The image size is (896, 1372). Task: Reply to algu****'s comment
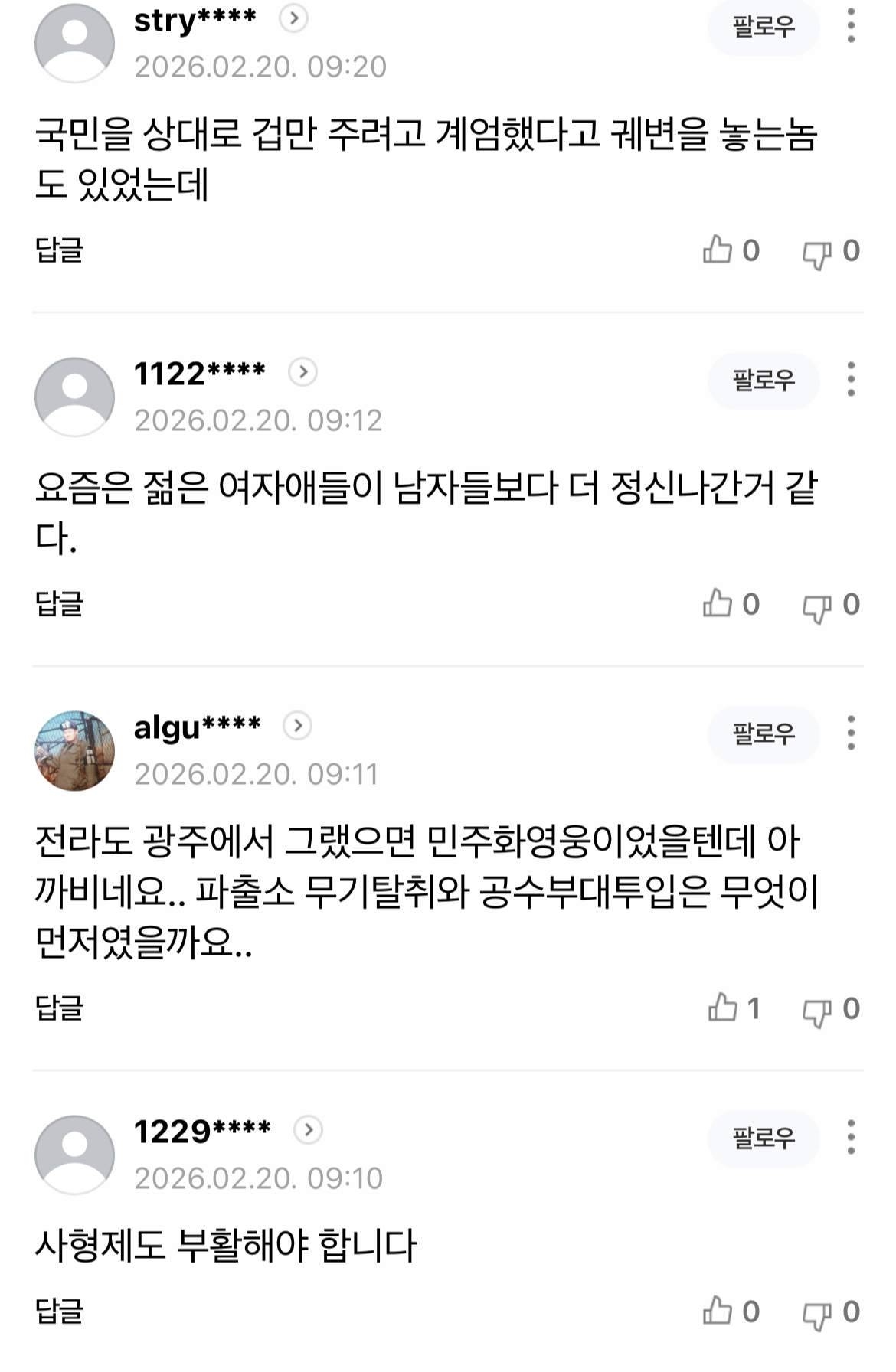coord(59,1008)
